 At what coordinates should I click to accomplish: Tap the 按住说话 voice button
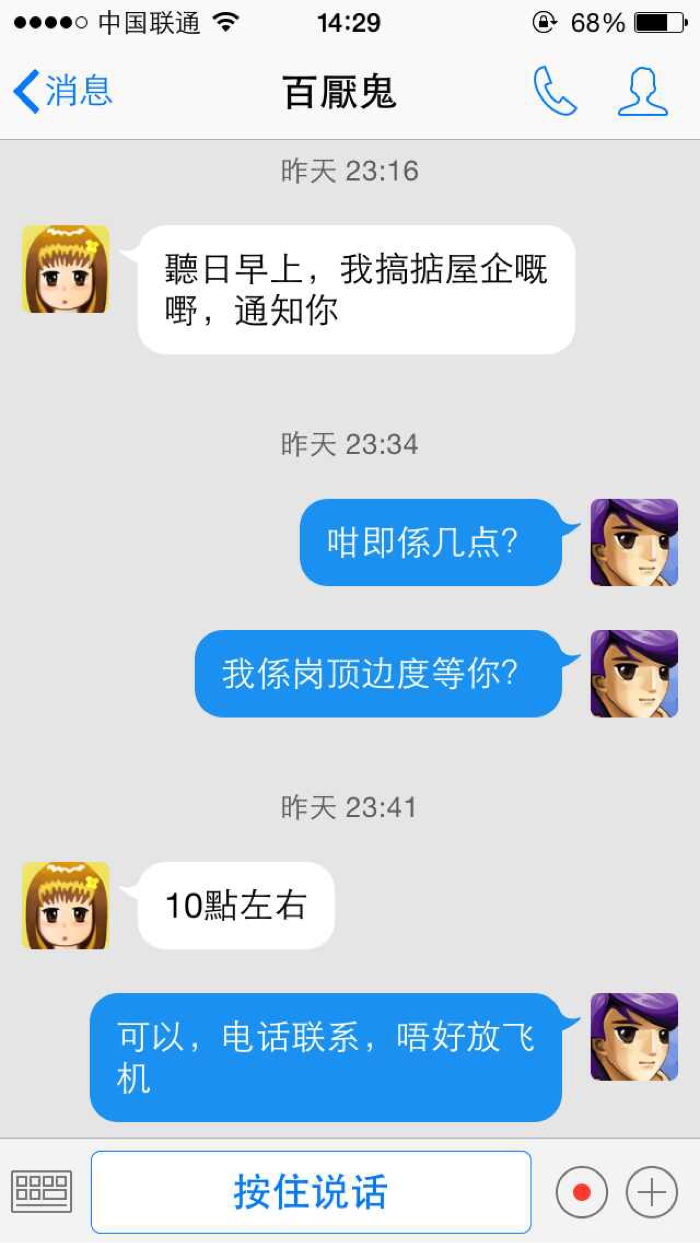pyautogui.click(x=311, y=1192)
